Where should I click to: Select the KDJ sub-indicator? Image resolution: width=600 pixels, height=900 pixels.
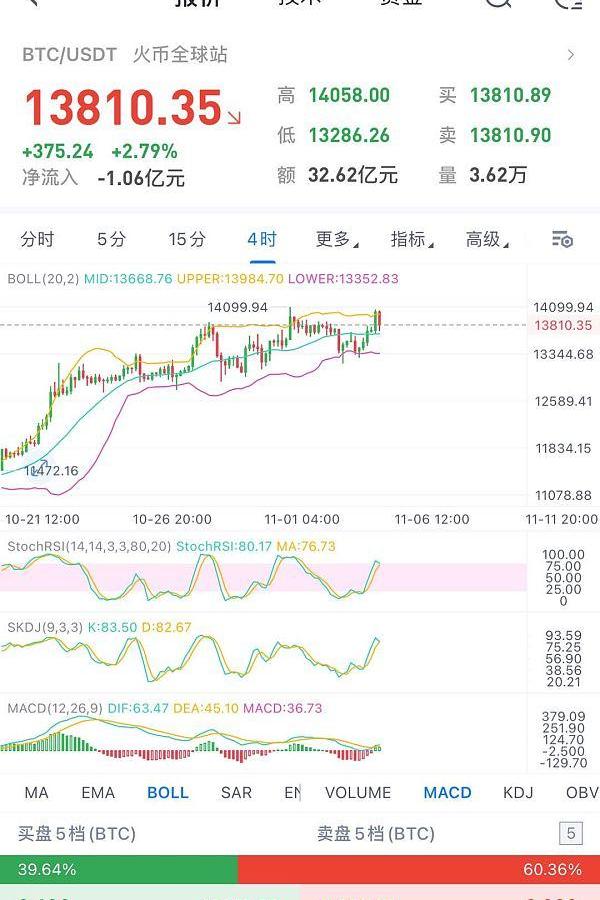click(518, 792)
